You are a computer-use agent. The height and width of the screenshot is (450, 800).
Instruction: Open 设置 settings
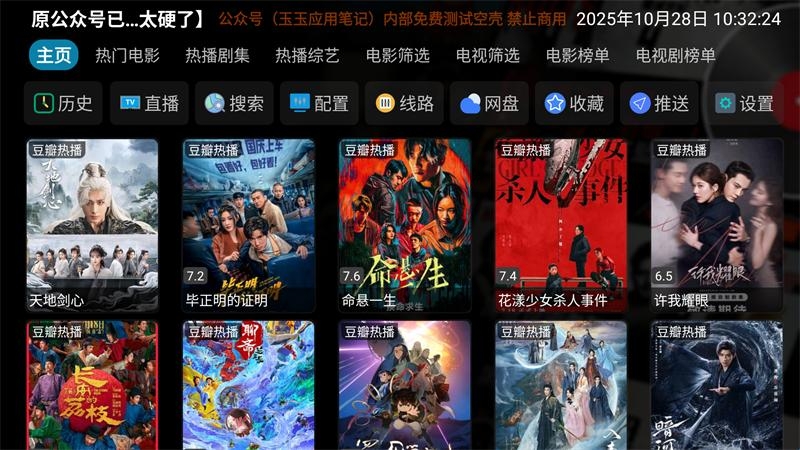pyautogui.click(x=745, y=103)
